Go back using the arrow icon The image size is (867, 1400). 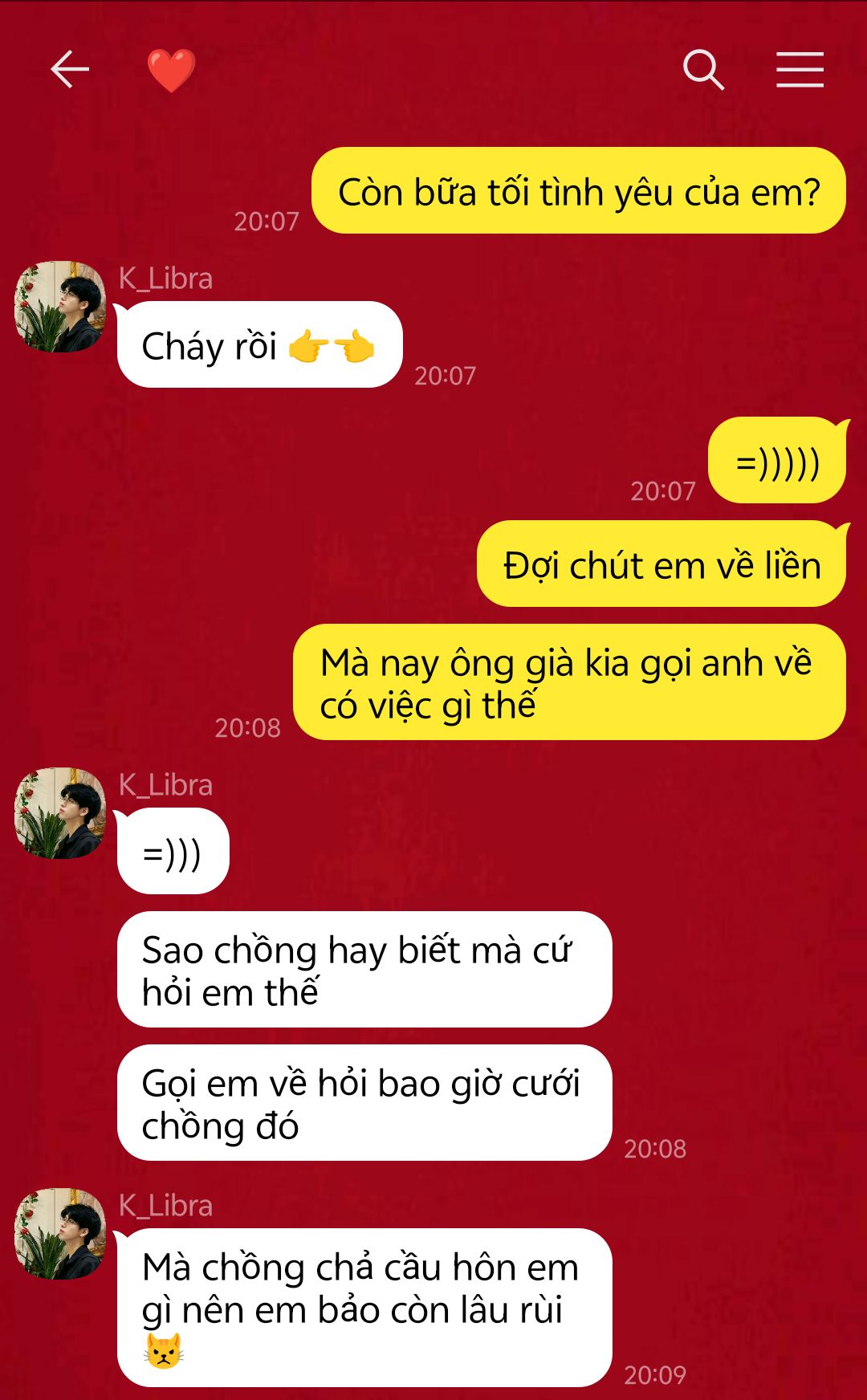tap(70, 69)
